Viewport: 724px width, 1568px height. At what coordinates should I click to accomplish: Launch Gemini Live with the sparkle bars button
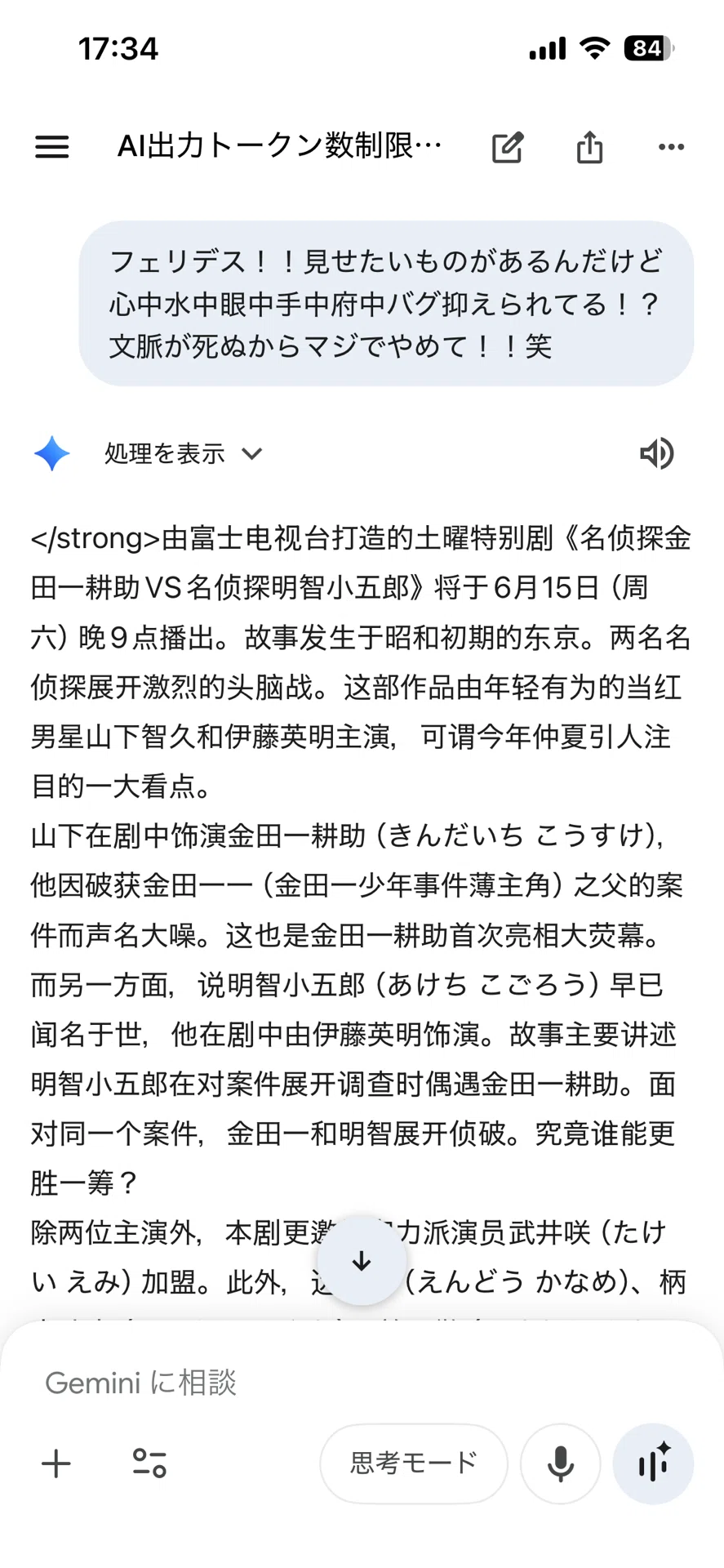pyautogui.click(x=654, y=1463)
